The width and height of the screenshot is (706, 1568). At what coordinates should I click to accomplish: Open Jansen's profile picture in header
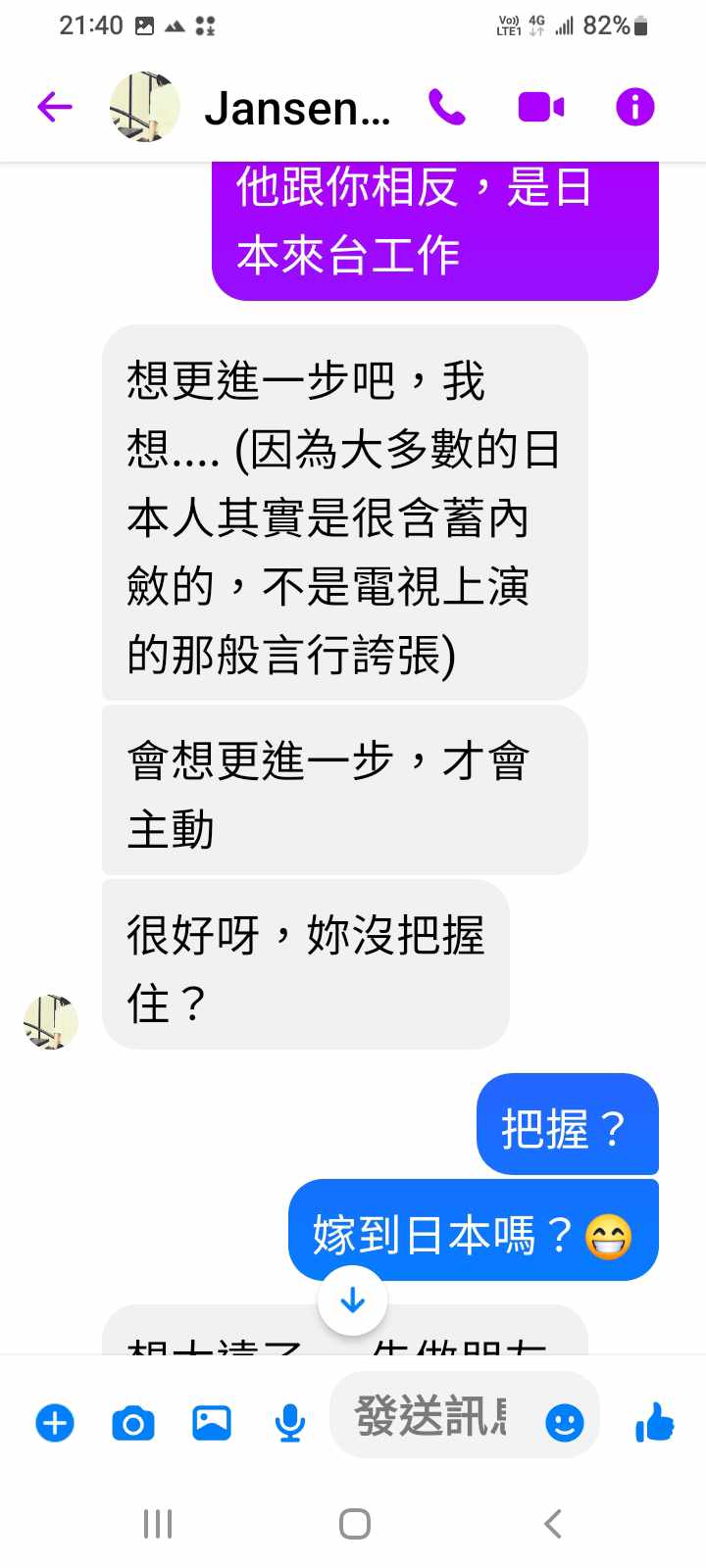point(144,107)
